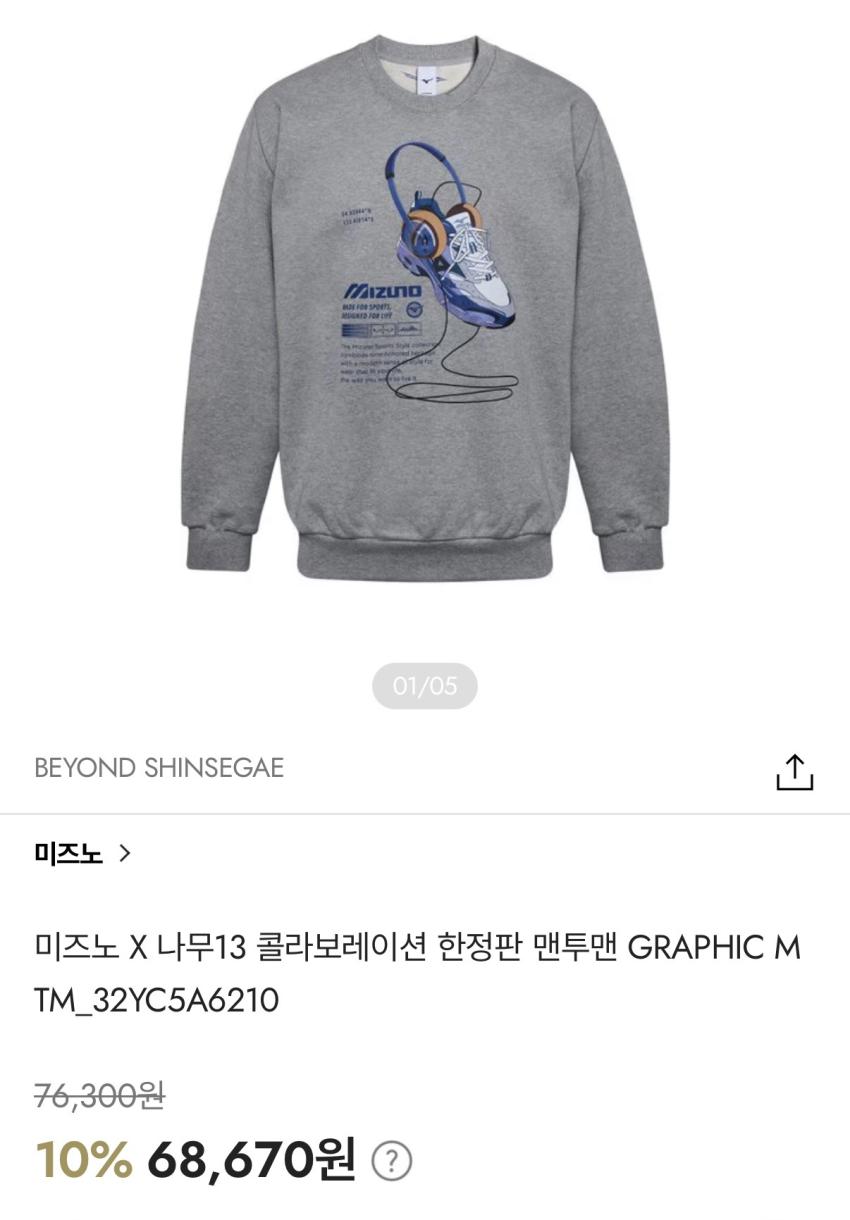Tap the price info question mark icon
The image size is (850, 1220).
[391, 1163]
